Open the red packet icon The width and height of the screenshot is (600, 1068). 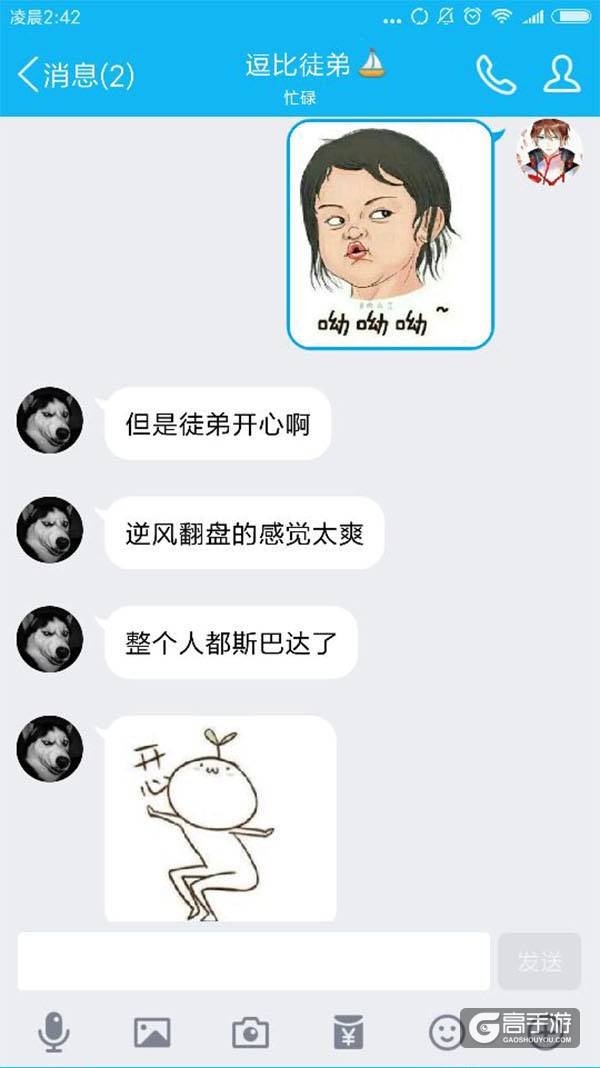(348, 1031)
